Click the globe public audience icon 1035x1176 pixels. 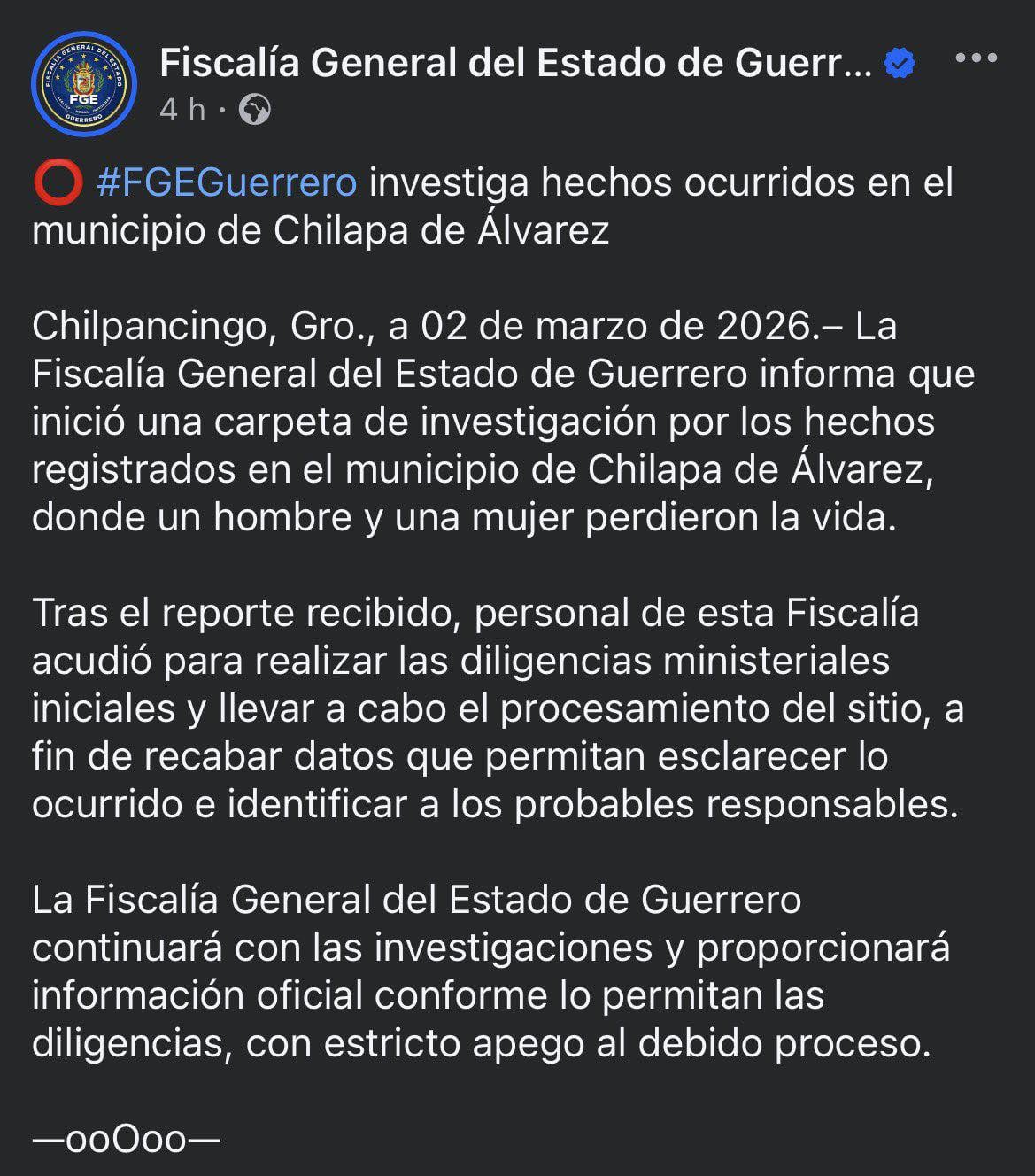[x=254, y=110]
